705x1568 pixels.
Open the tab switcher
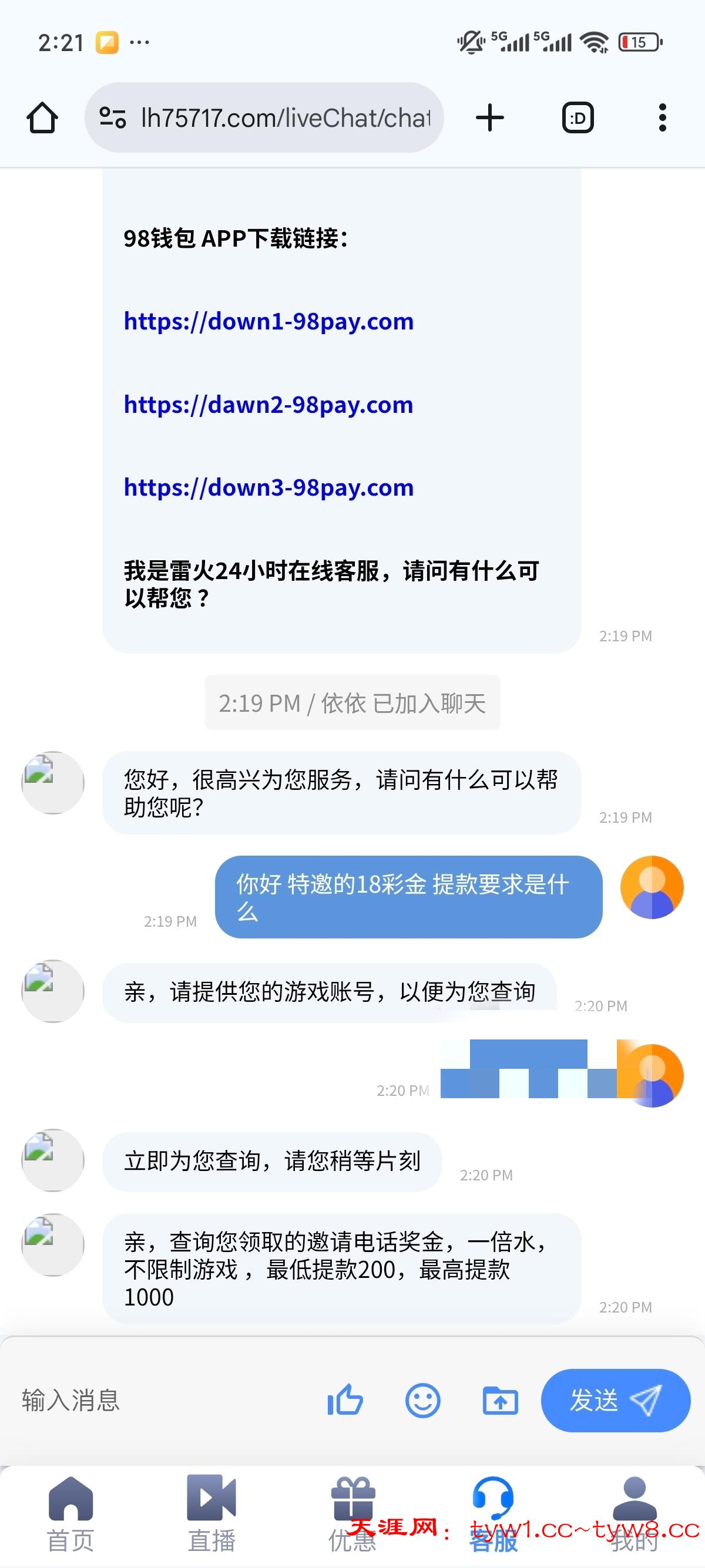coord(577,117)
